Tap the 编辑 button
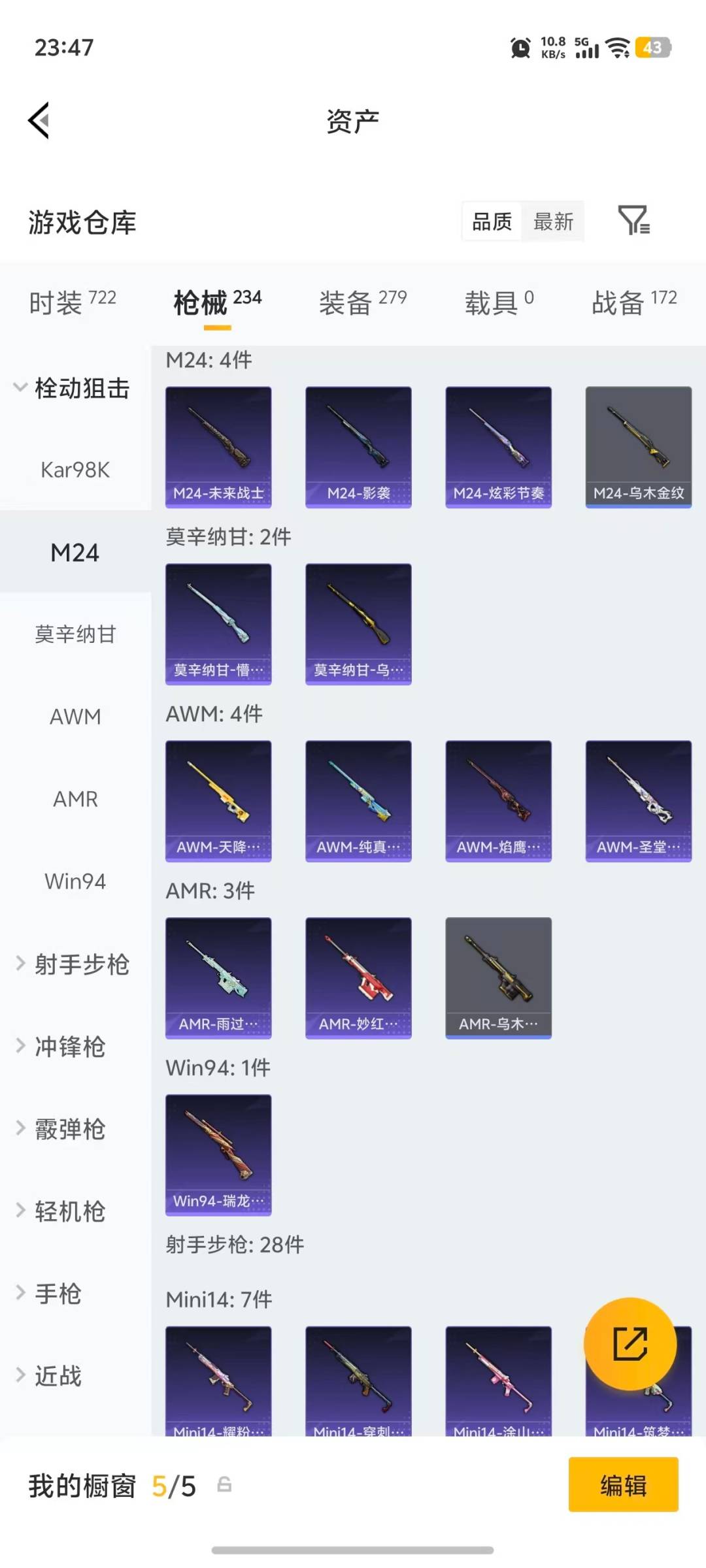Viewport: 706px width, 1568px height. click(x=623, y=1486)
